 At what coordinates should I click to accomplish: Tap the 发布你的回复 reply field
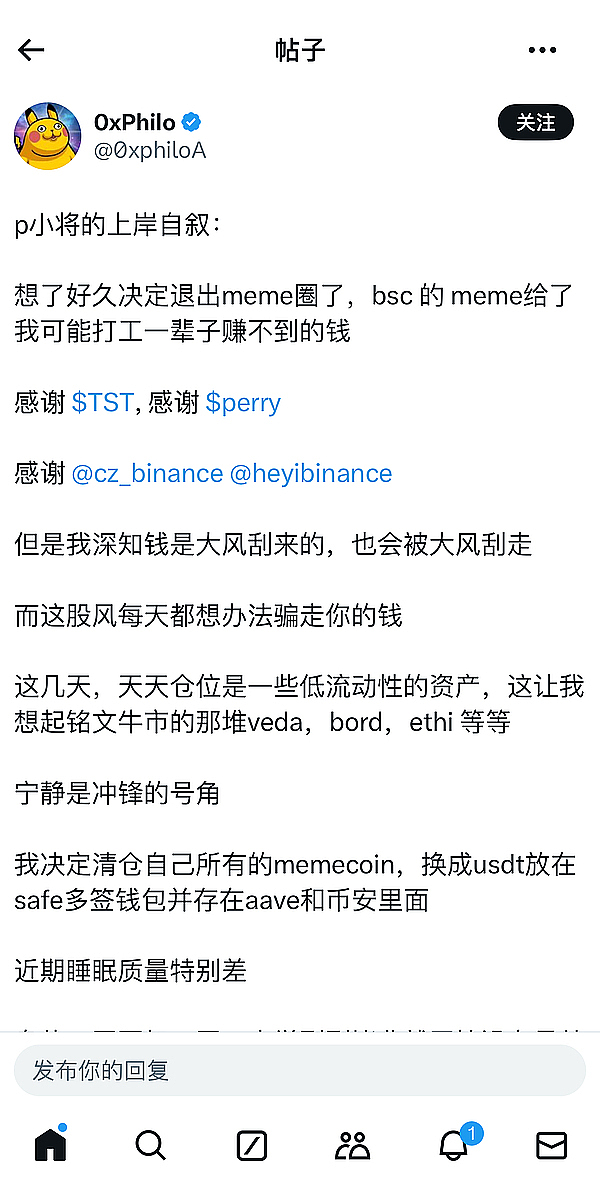click(300, 1071)
